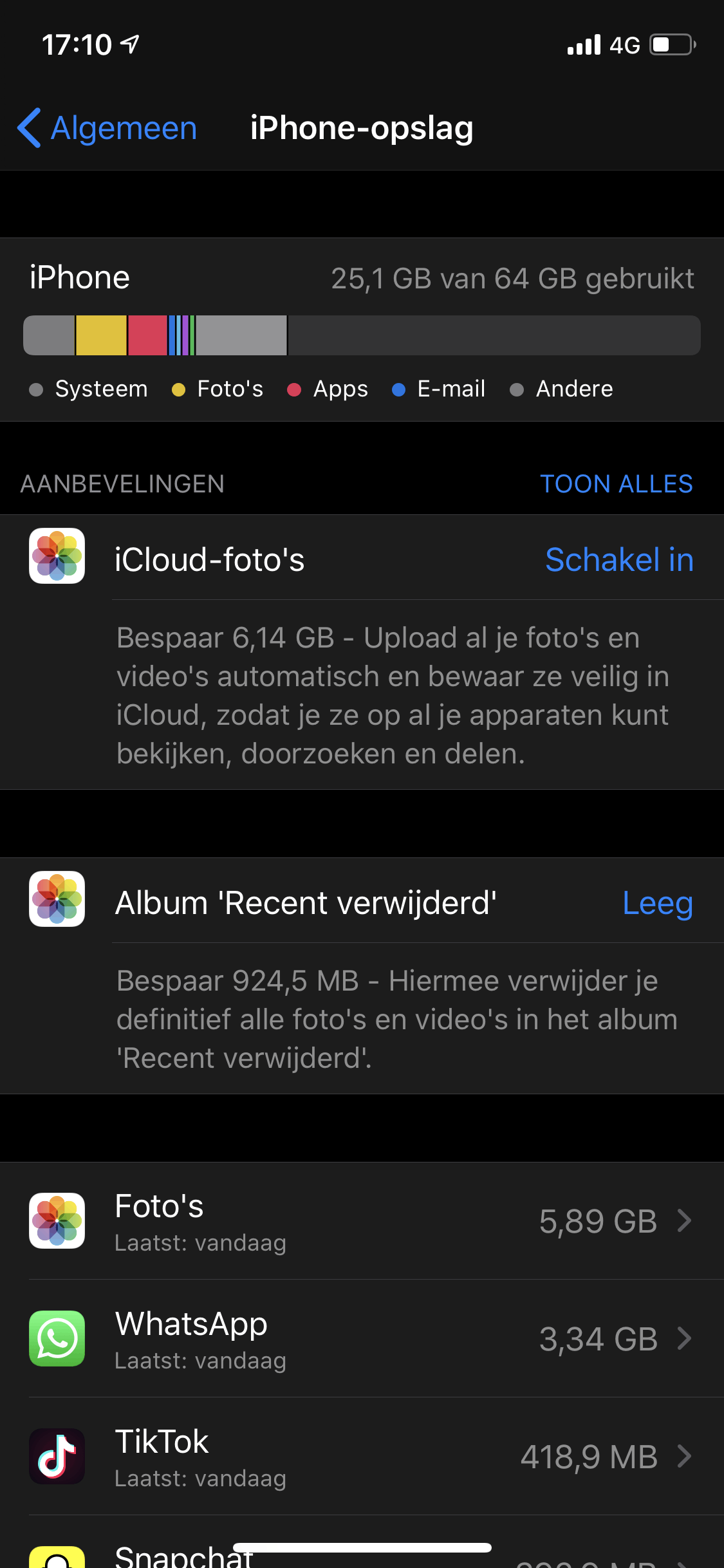This screenshot has width=724, height=1568.
Task: Tap Toon alles for recommendations
Action: (616, 484)
